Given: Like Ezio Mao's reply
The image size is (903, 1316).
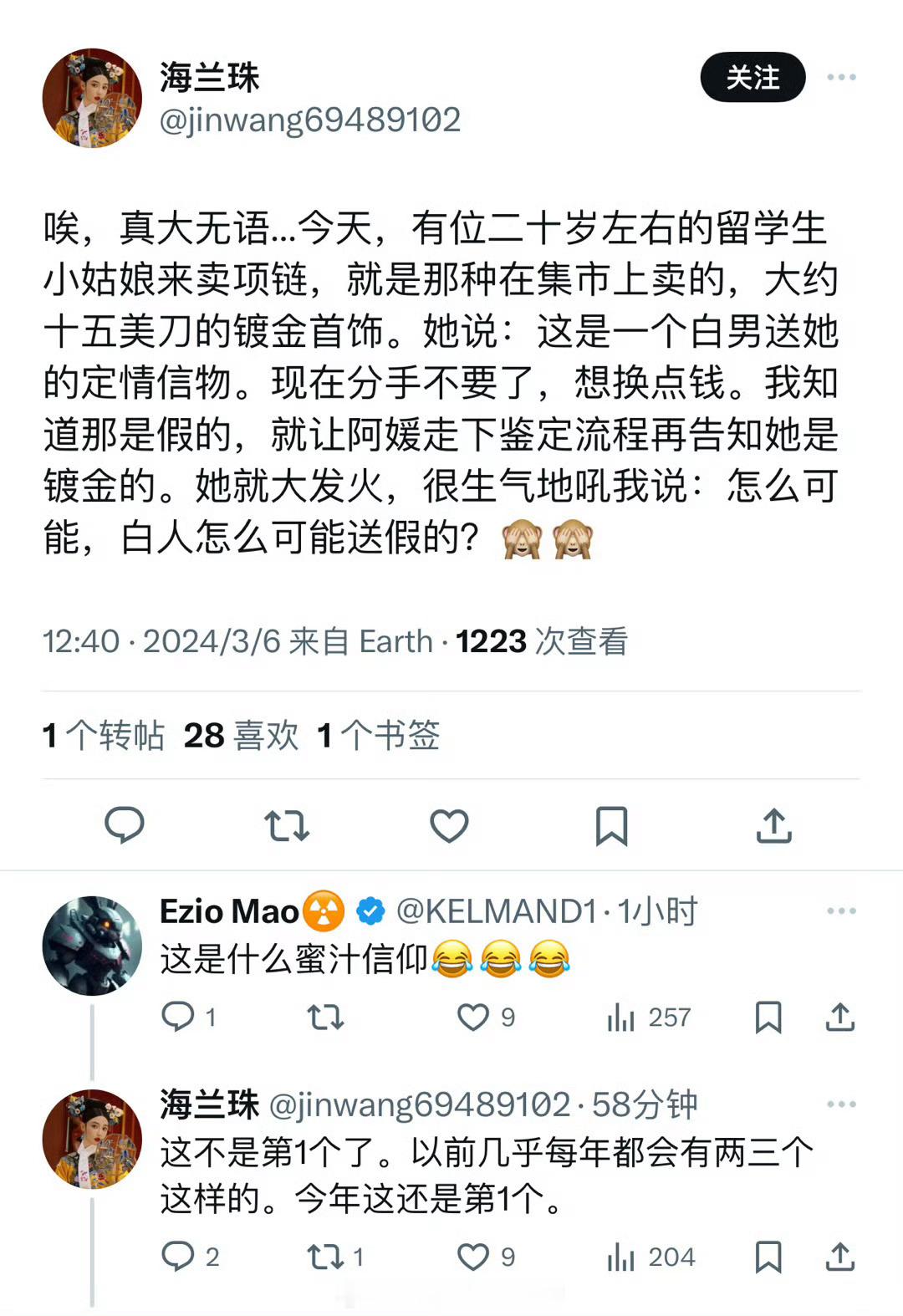Looking at the screenshot, I should click(x=473, y=1017).
